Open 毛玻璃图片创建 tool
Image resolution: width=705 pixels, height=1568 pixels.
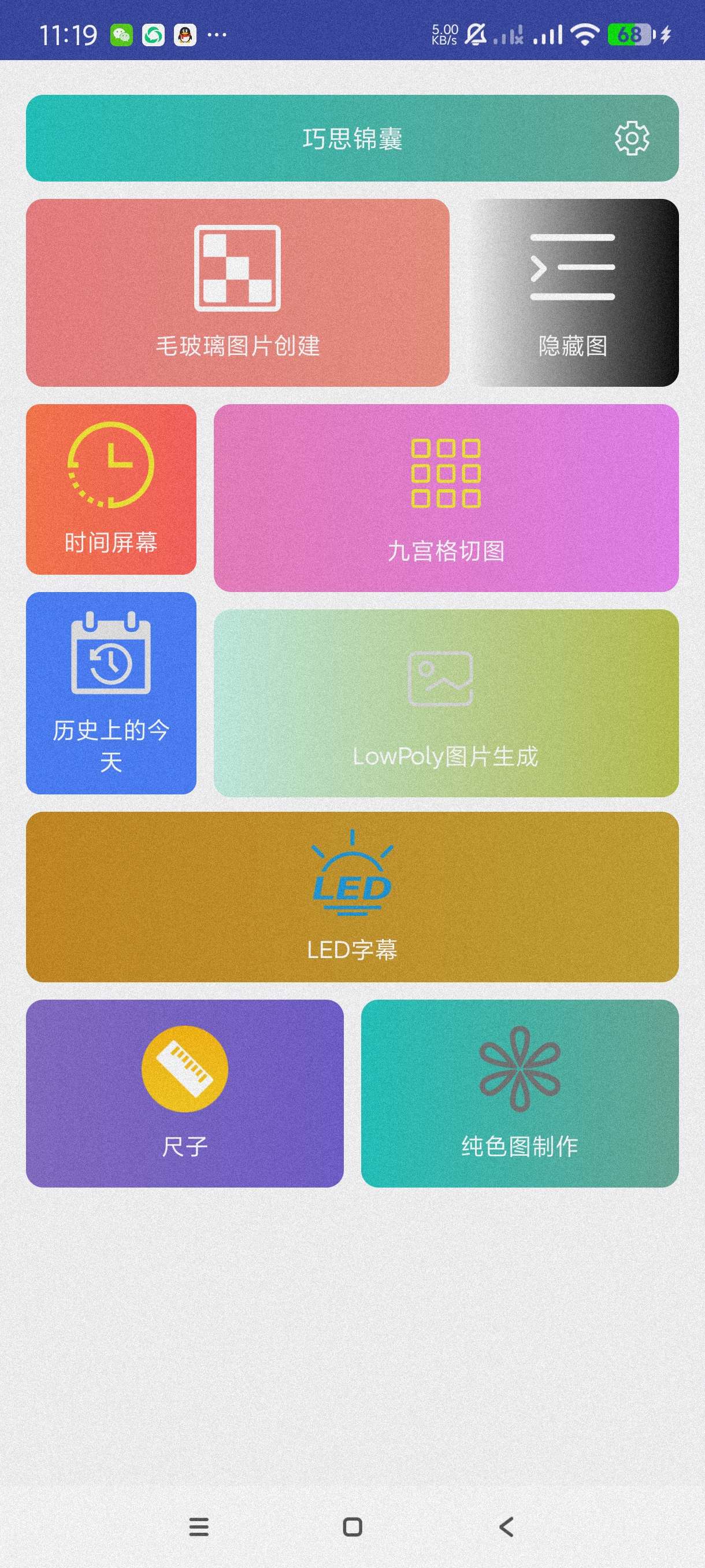pyautogui.click(x=238, y=292)
